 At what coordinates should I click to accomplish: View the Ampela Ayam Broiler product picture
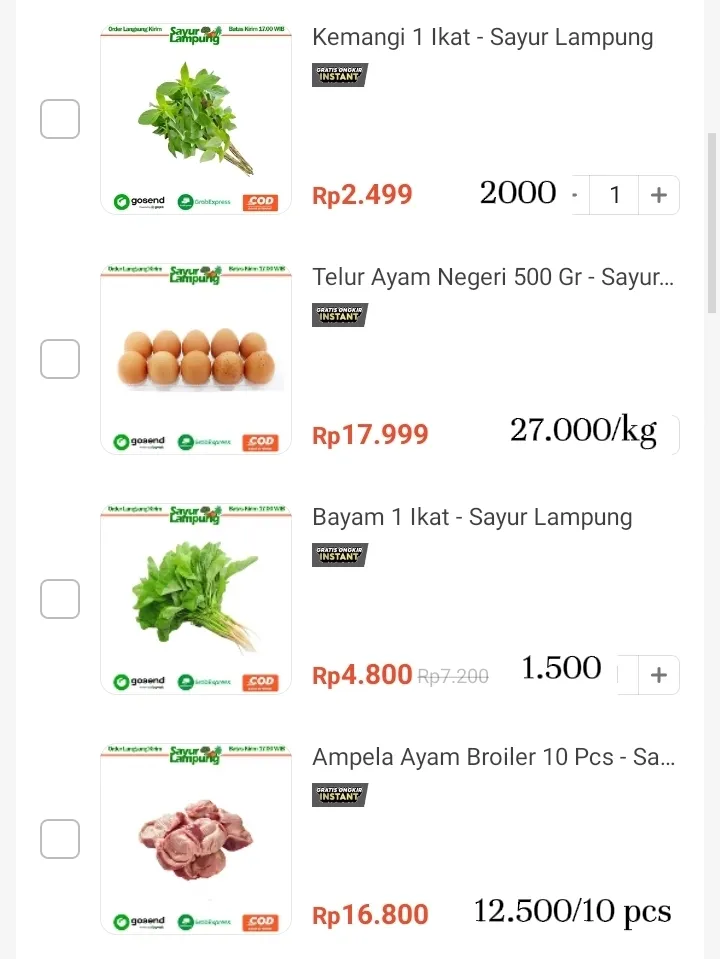196,840
